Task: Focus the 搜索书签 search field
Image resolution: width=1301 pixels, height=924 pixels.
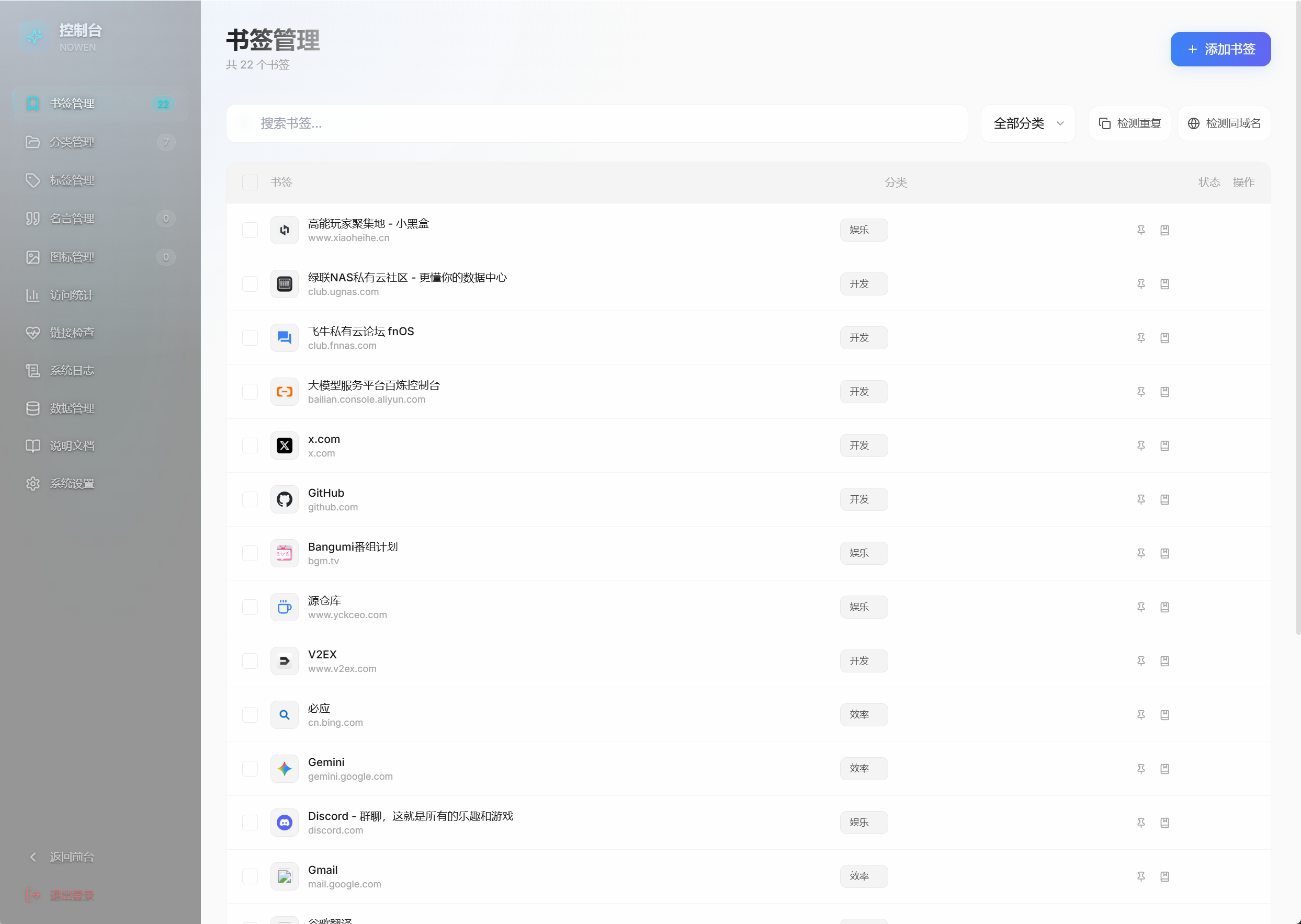Action: 597,123
